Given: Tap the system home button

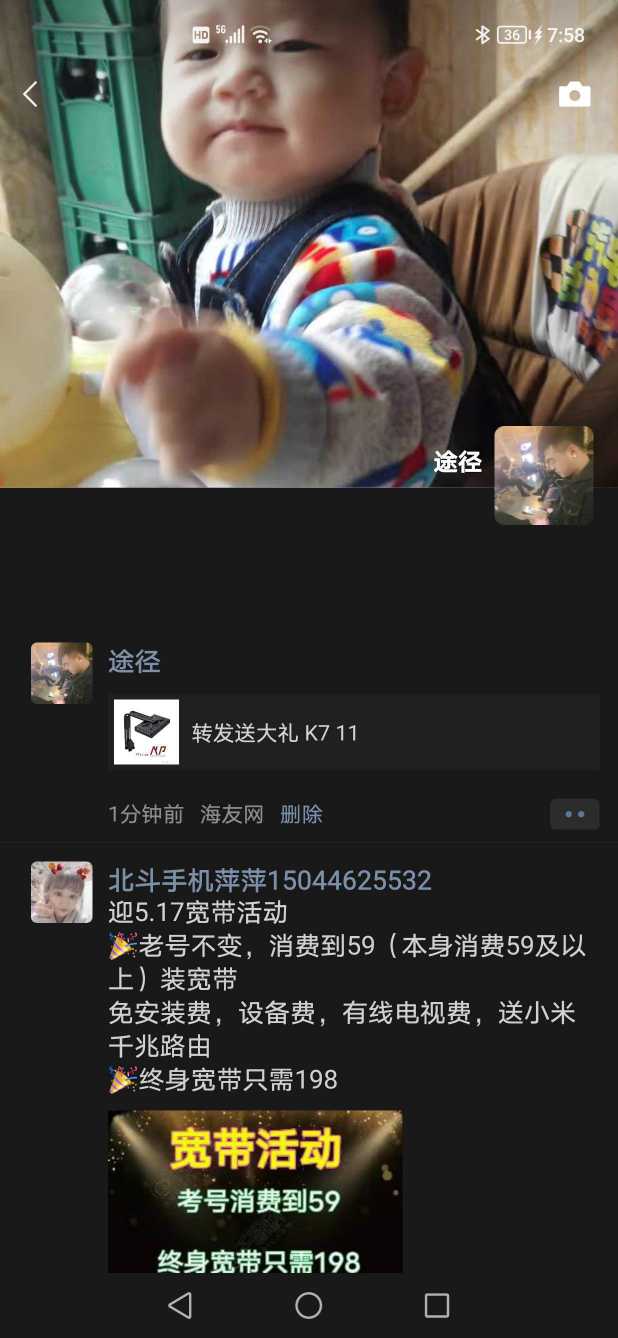Looking at the screenshot, I should coord(309,1305).
